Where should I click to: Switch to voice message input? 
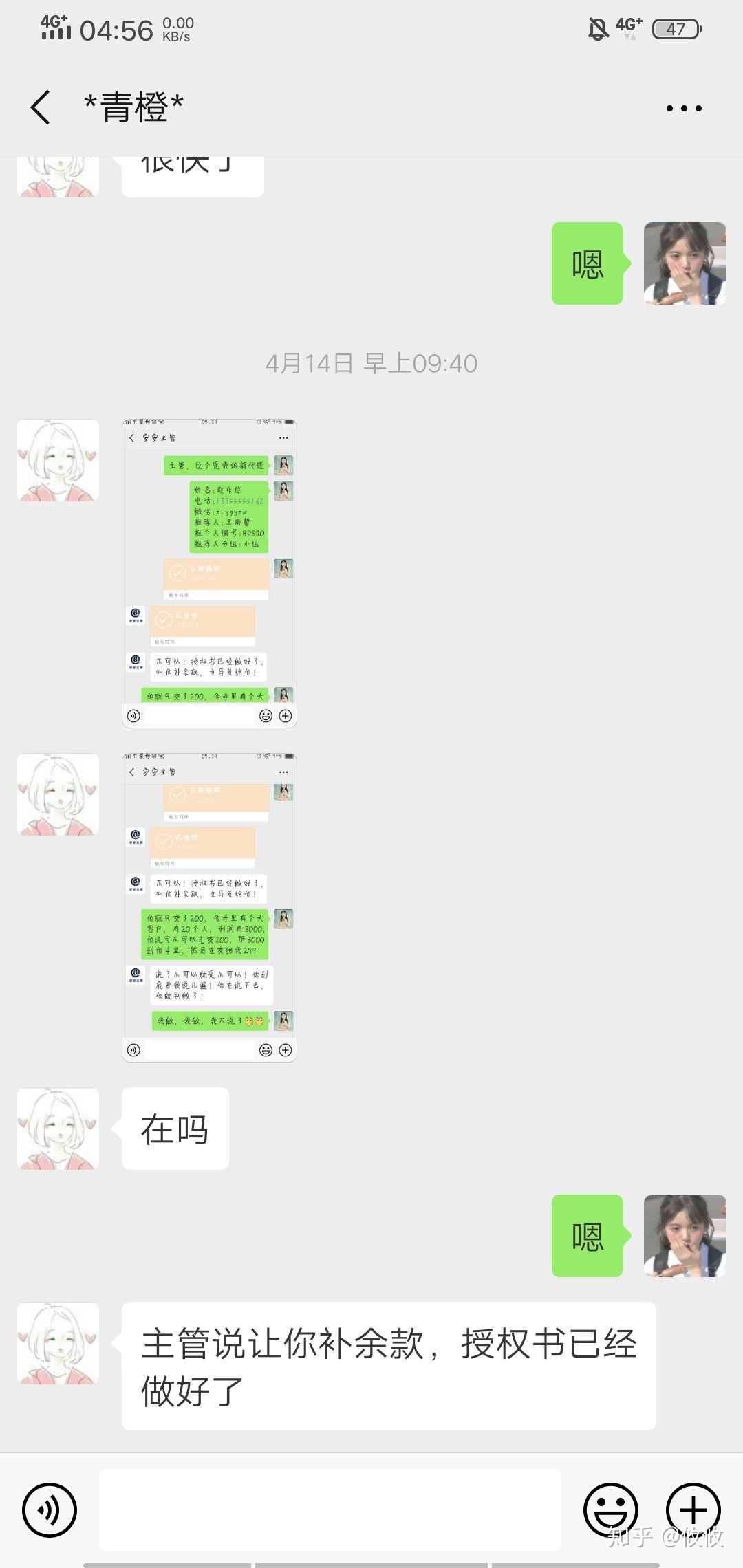click(50, 1510)
